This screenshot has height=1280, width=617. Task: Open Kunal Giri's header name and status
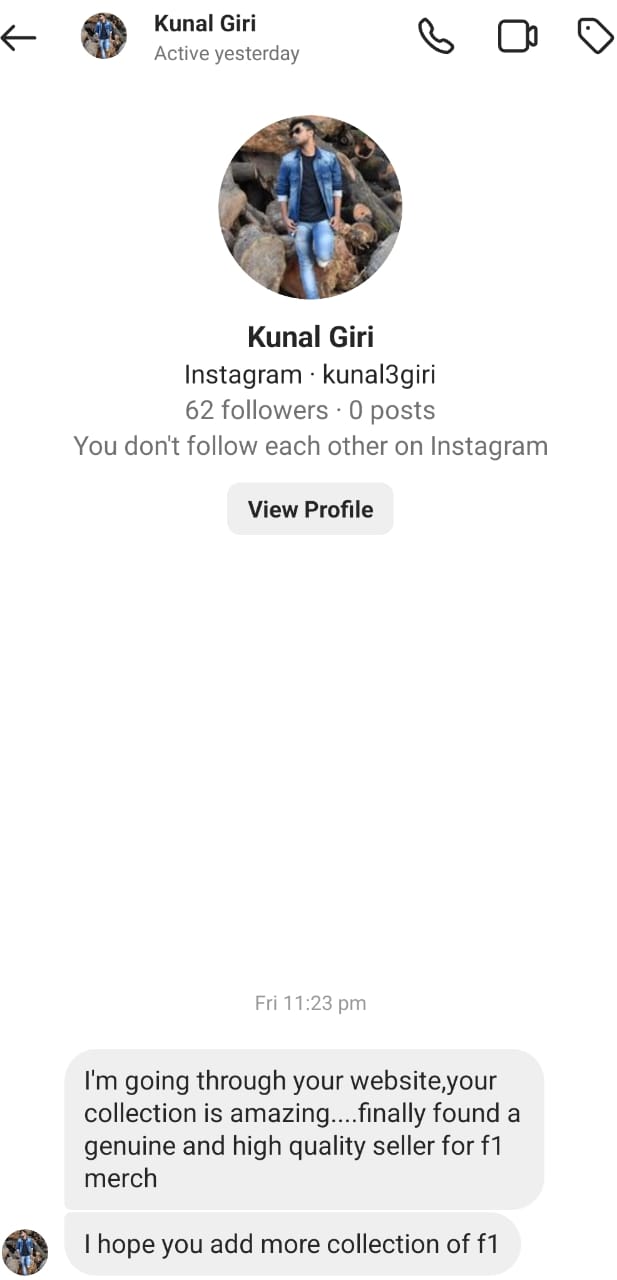tap(226, 37)
